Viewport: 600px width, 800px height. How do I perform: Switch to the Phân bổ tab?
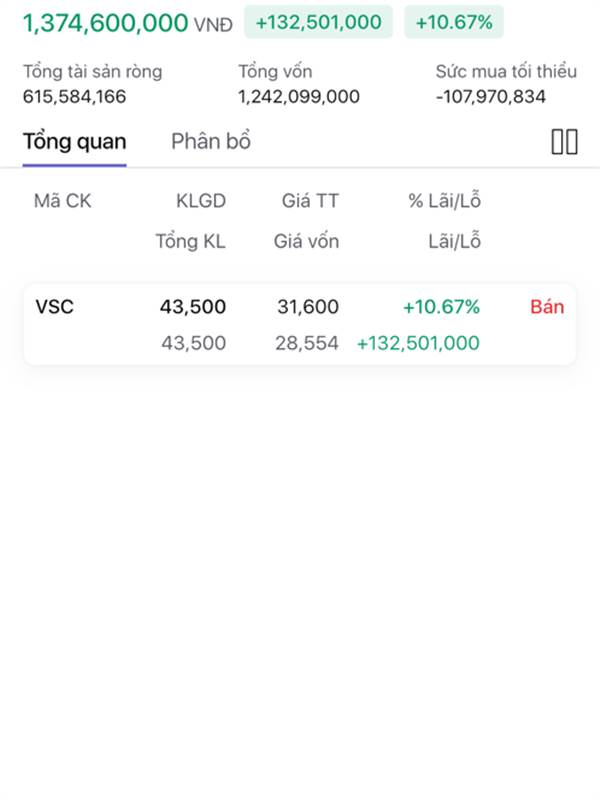[210, 141]
